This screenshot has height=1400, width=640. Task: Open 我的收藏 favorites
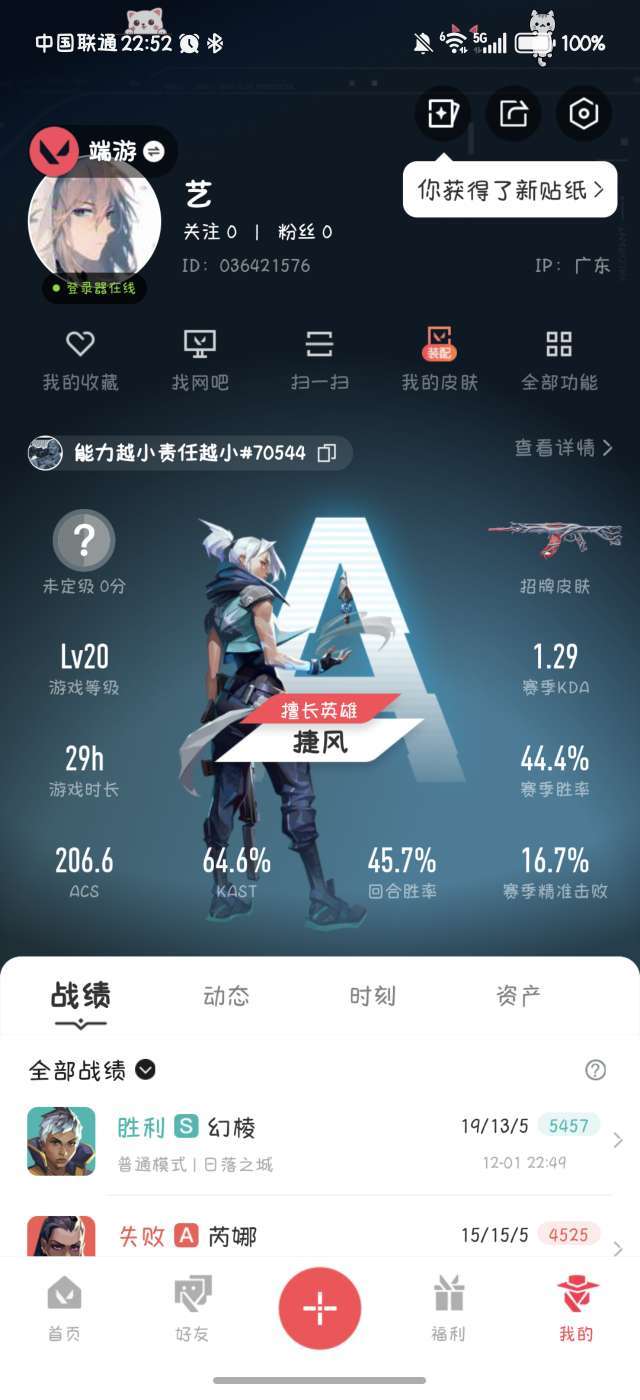coord(80,360)
